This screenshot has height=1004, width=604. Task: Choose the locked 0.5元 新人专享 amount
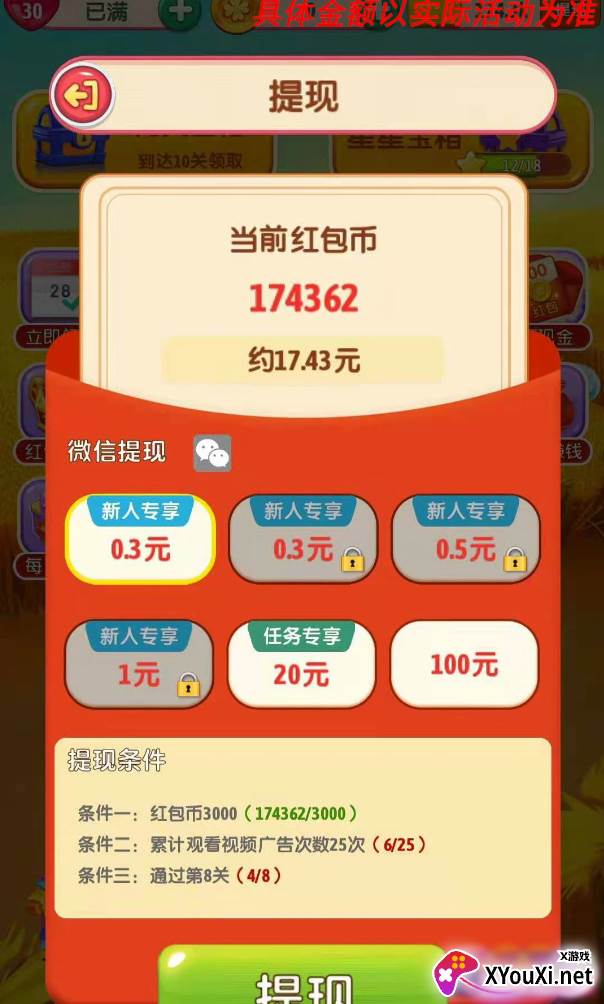(466, 538)
